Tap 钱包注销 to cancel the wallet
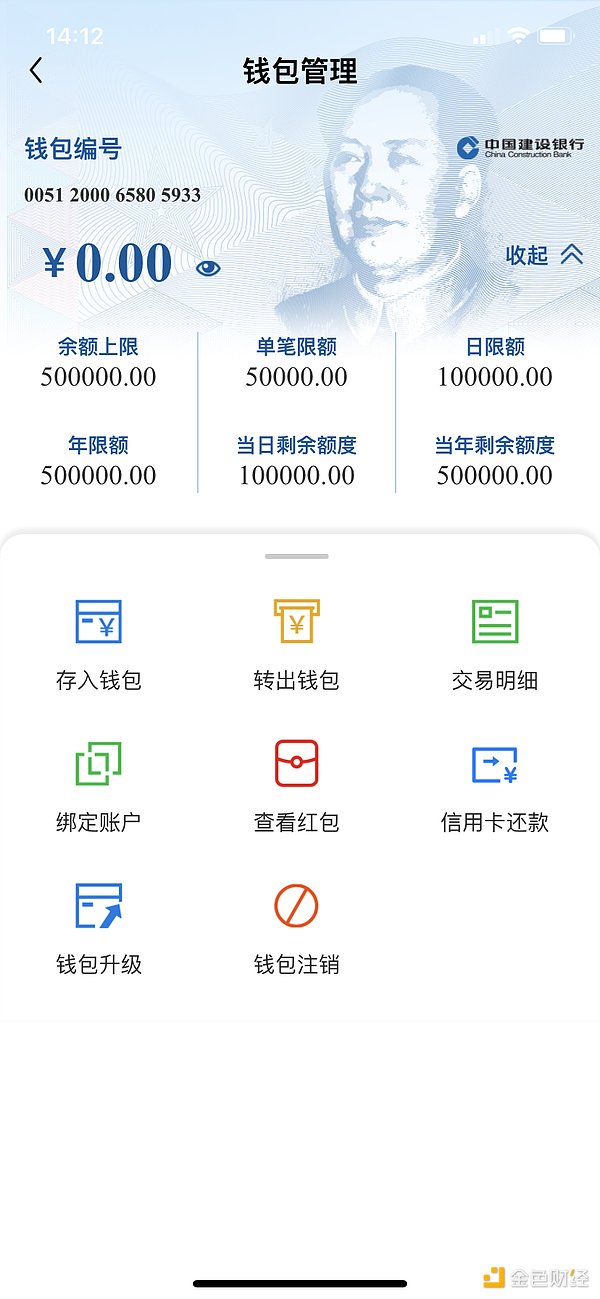 [296, 928]
